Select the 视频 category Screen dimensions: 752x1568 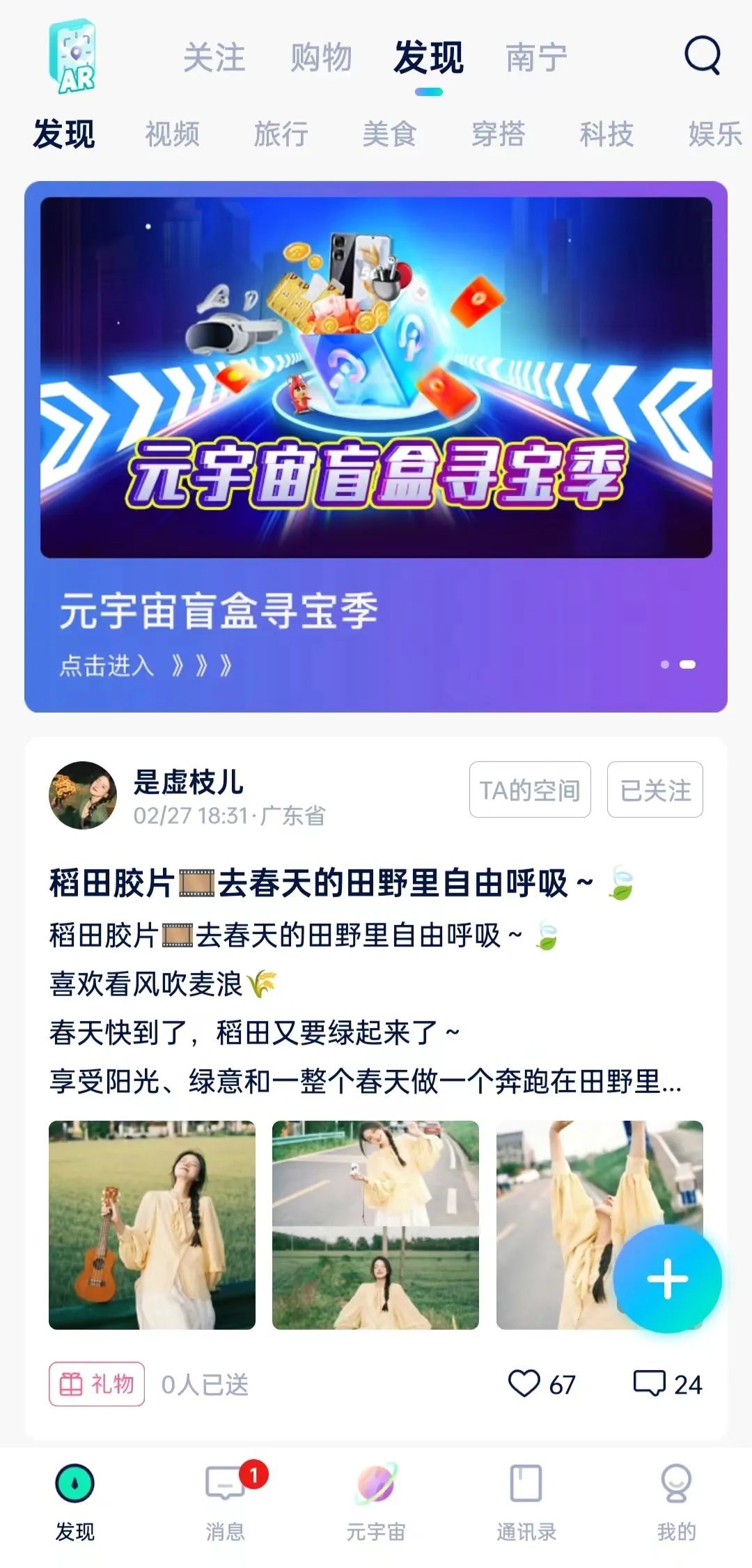pyautogui.click(x=172, y=134)
